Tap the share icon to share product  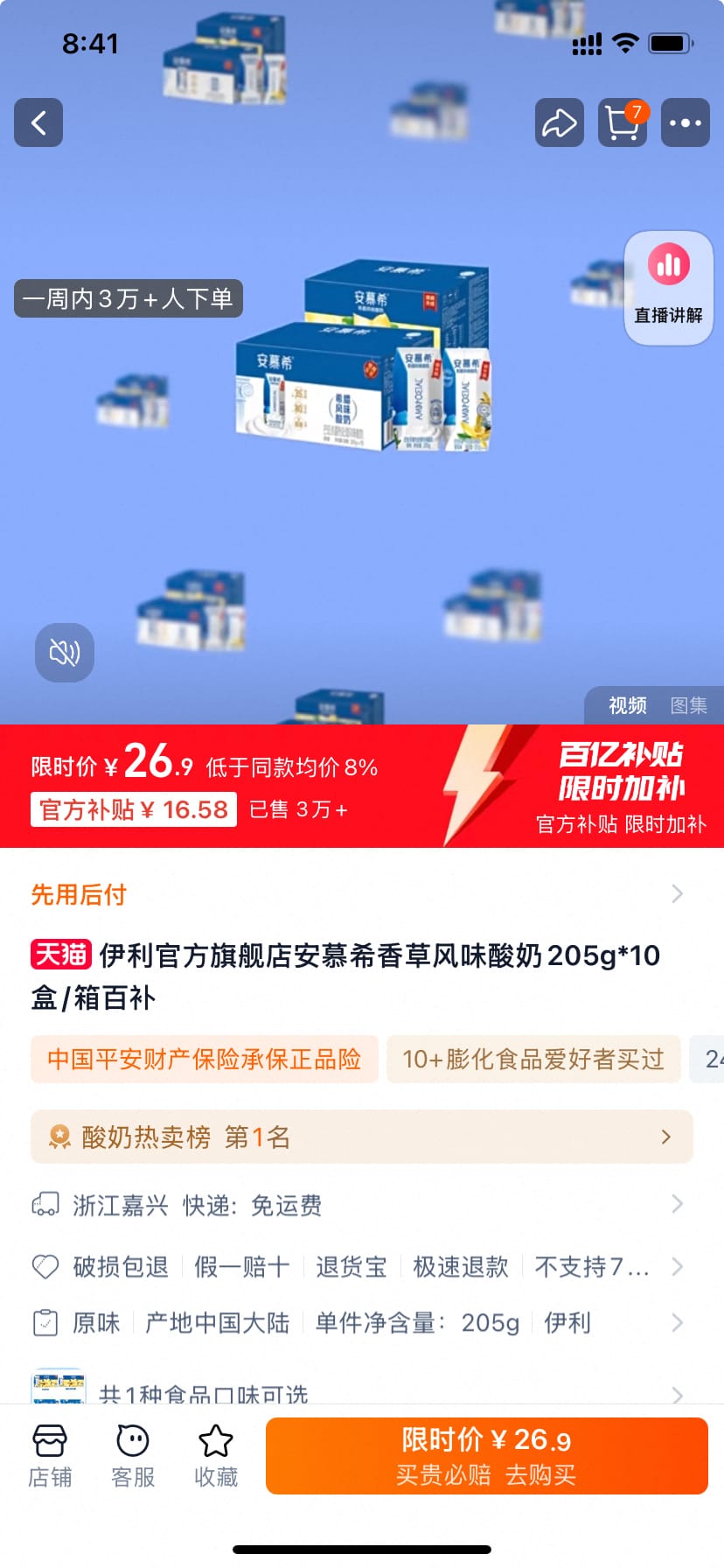(x=559, y=122)
